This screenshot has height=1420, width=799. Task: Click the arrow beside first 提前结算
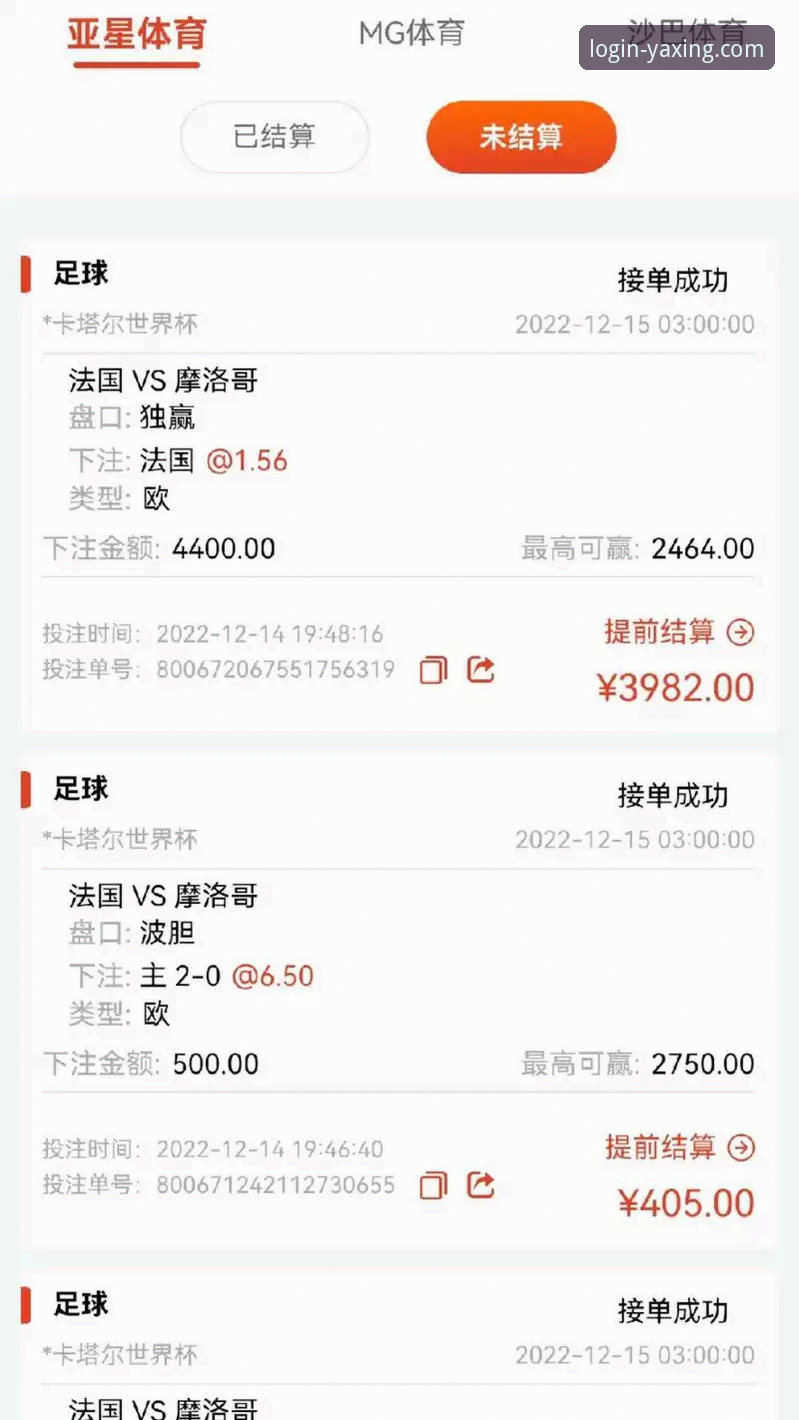coord(740,632)
